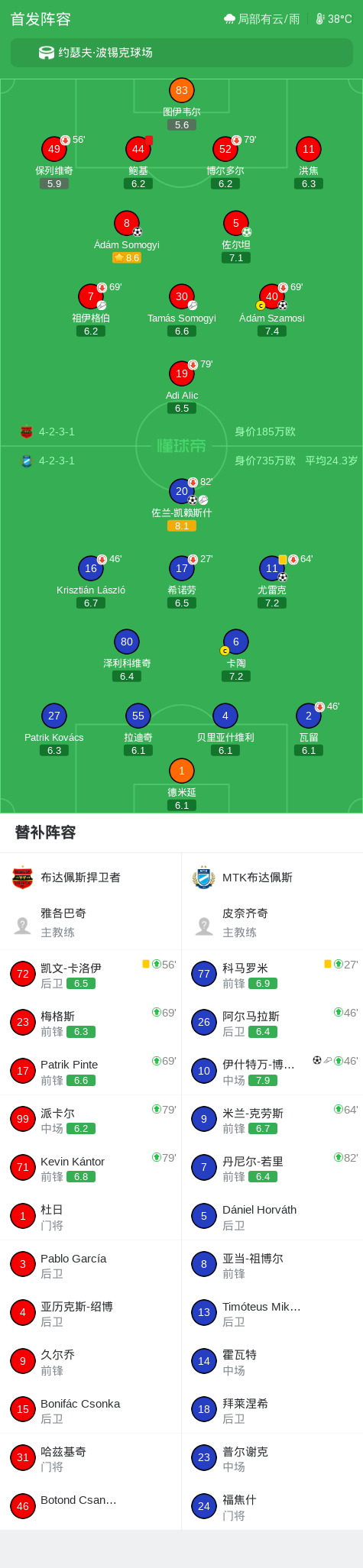Select captain 卡陶 number 6
This screenshot has width=363, height=1568.
(236, 655)
